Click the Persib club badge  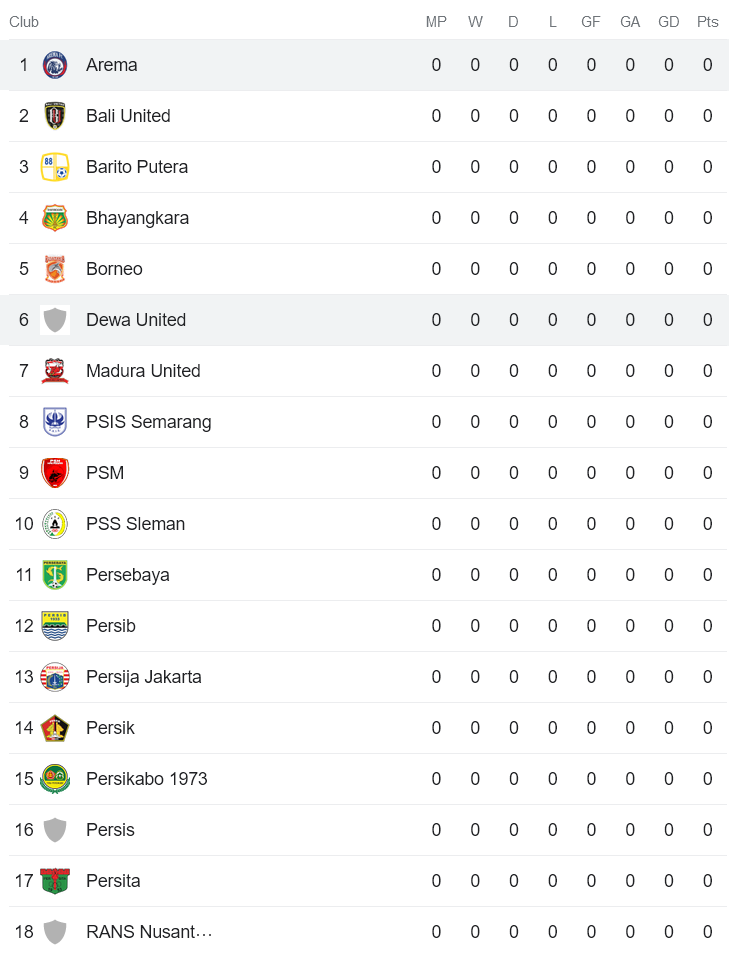(55, 625)
